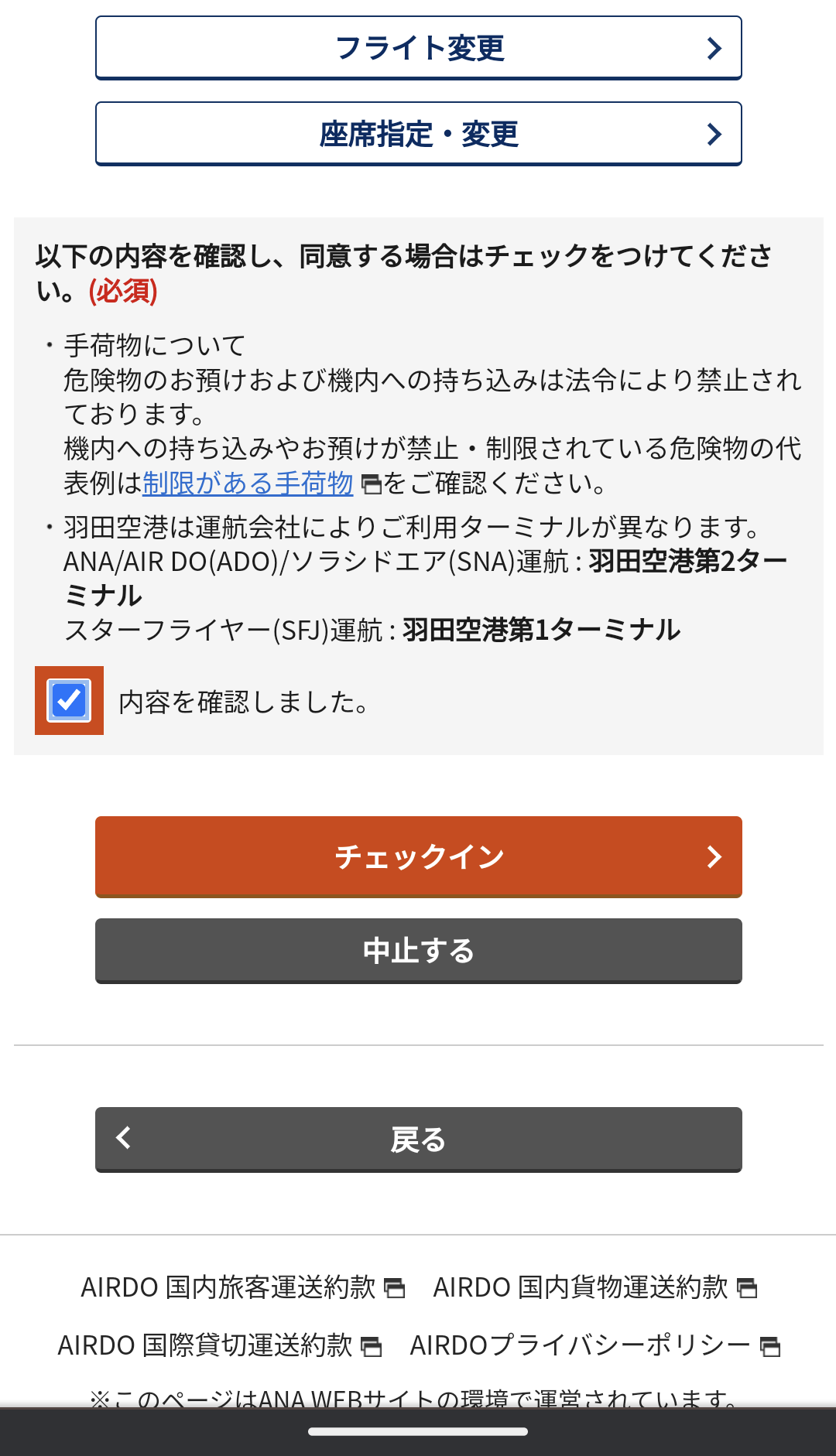Screen dimensions: 836x1456
Task: Expand 座席指定・変更 via its chevron arrow
Action: (714, 133)
